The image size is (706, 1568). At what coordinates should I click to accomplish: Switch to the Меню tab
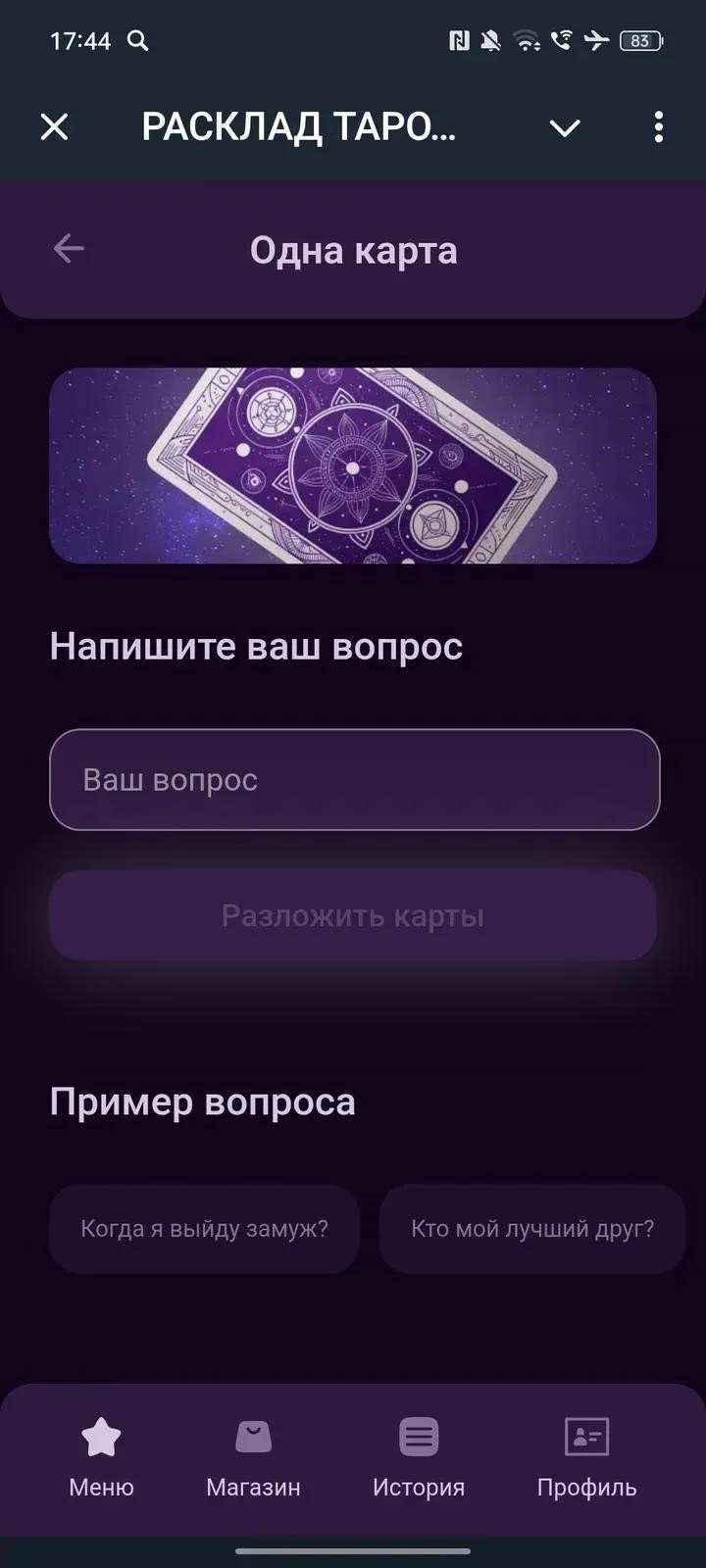pos(101,1457)
